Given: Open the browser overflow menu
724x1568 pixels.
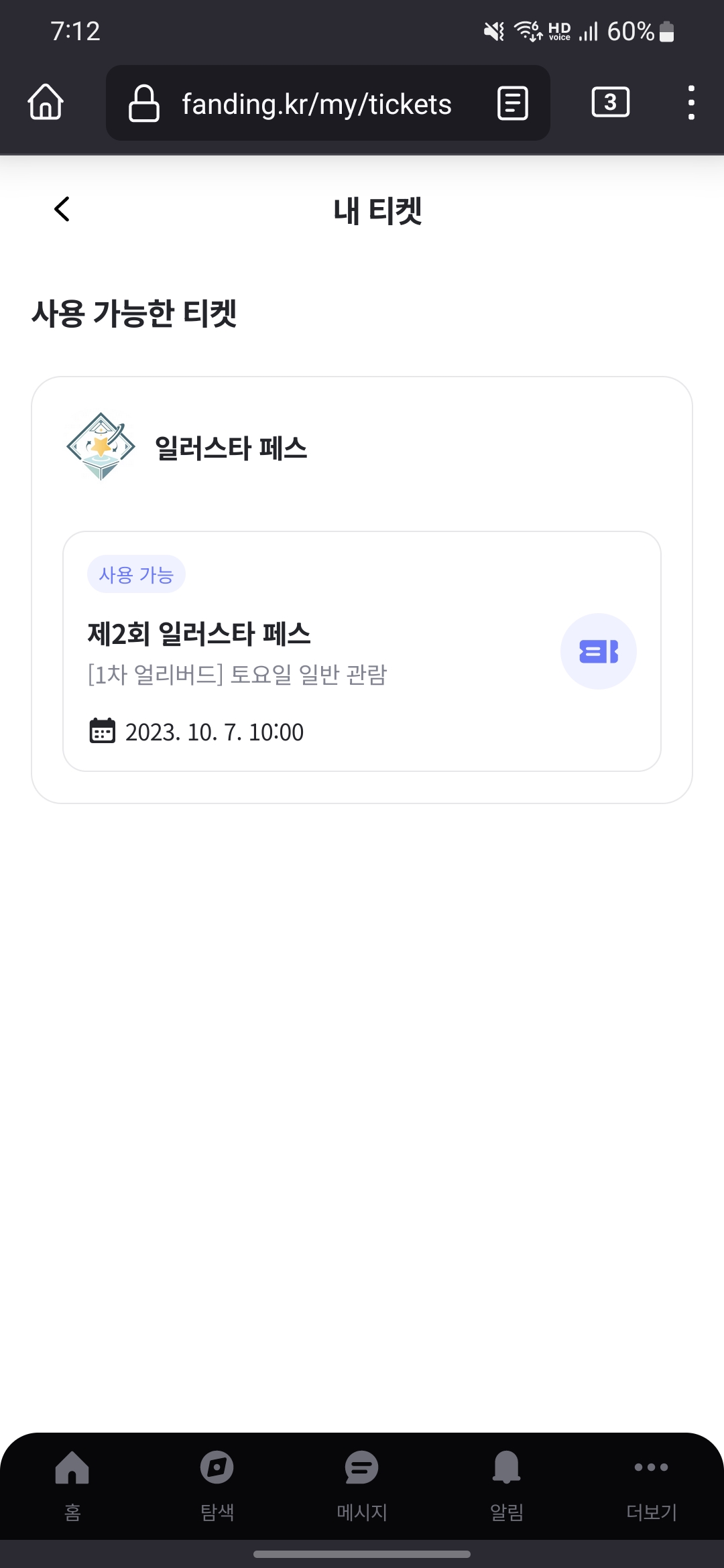Looking at the screenshot, I should tap(691, 103).
